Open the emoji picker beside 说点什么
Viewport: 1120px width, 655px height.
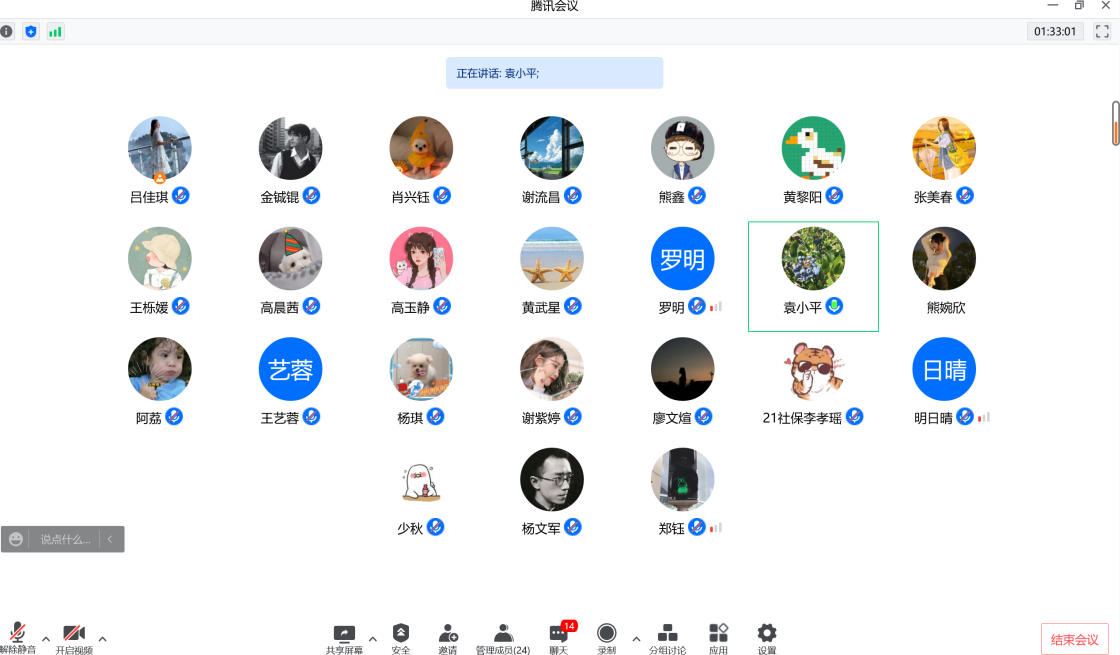[16, 539]
